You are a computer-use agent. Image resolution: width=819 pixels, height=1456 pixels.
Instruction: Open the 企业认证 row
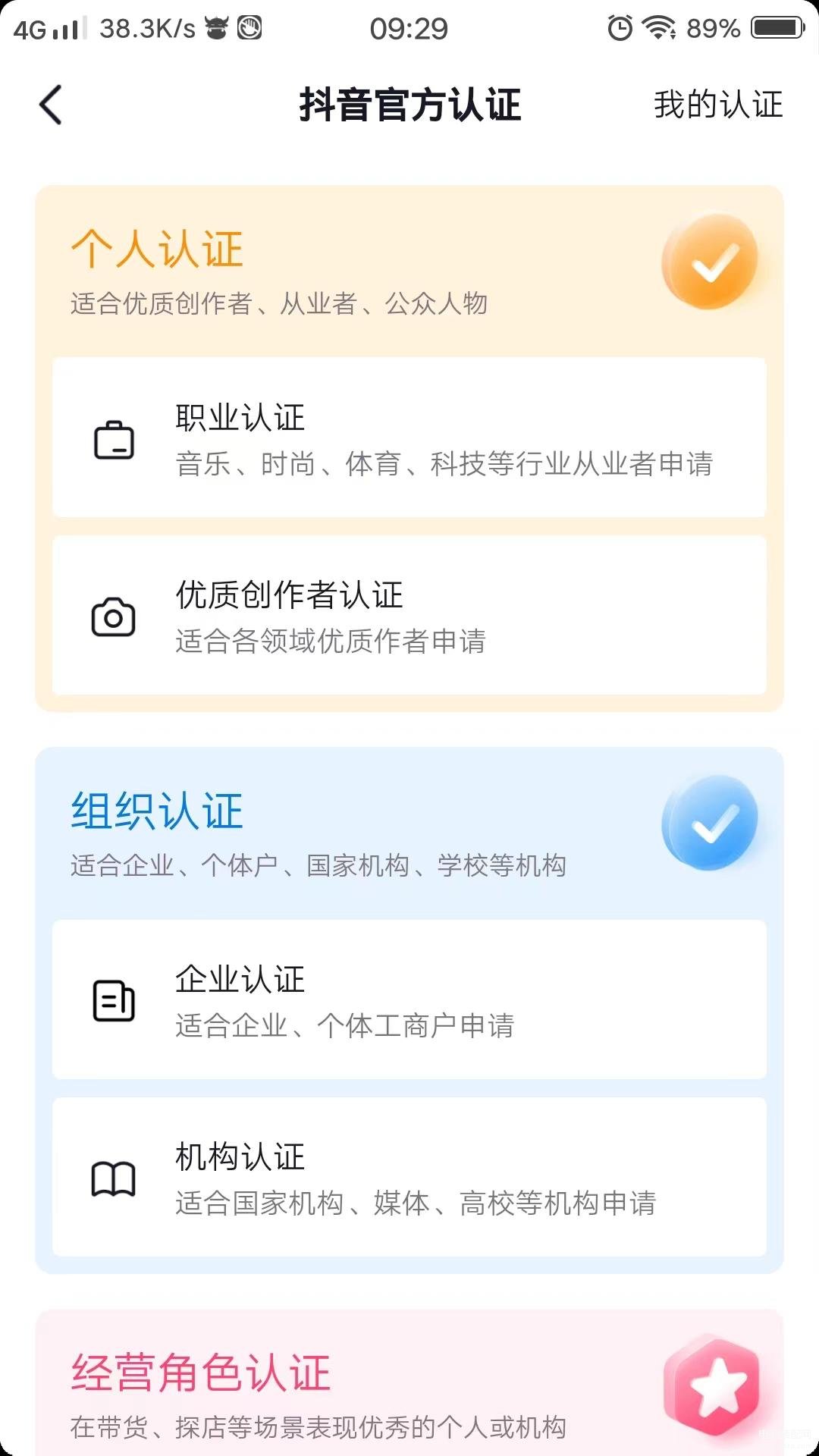point(409,999)
